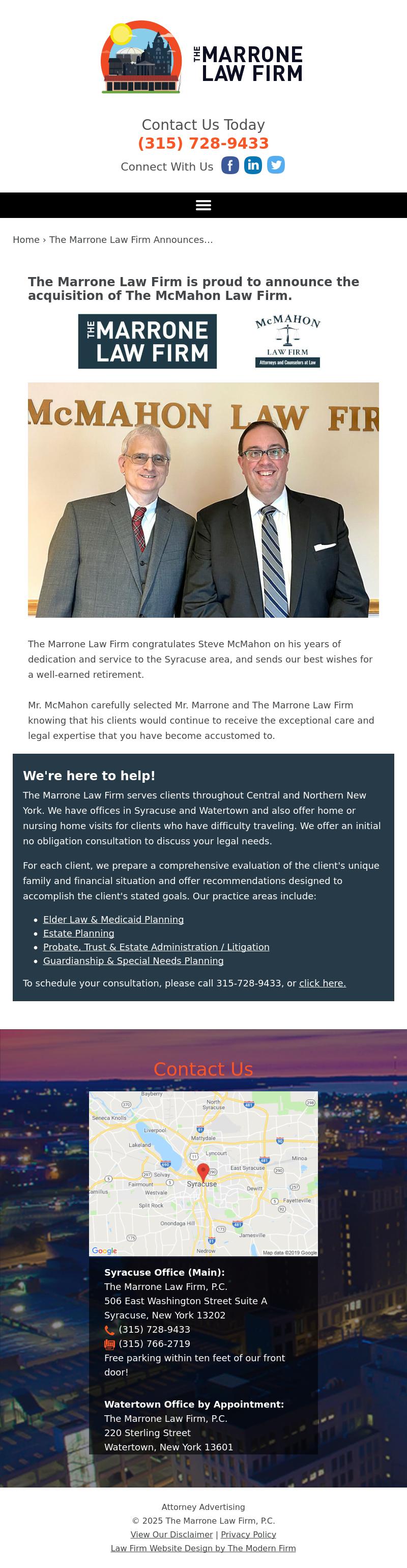Open Elder Law & Medicaid Planning
The image size is (407, 1568).
click(113, 919)
